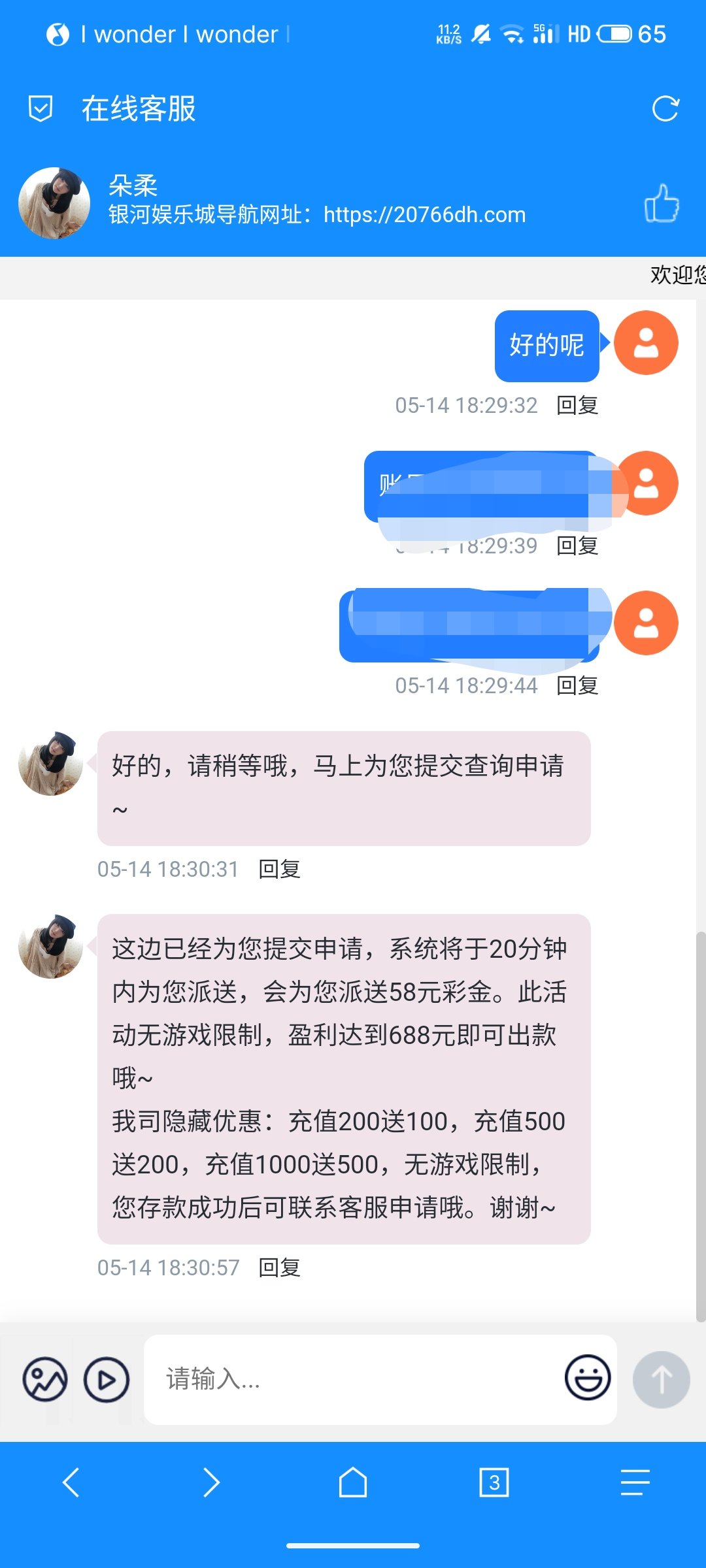The height and width of the screenshot is (1568, 706).
Task: Open the browser home page
Action: click(353, 1482)
